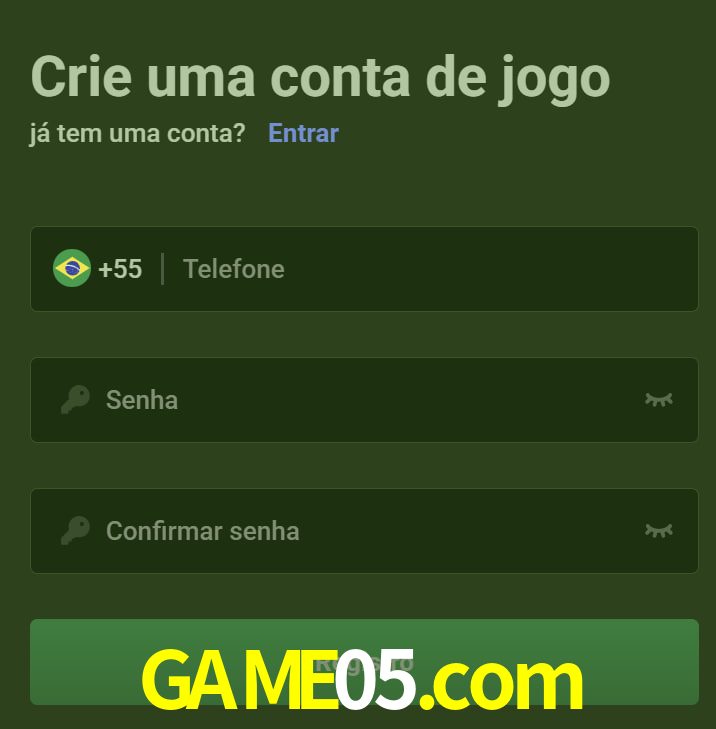This screenshot has height=729, width=716.
Task: Open the +55 country code selector
Action: click(98, 269)
